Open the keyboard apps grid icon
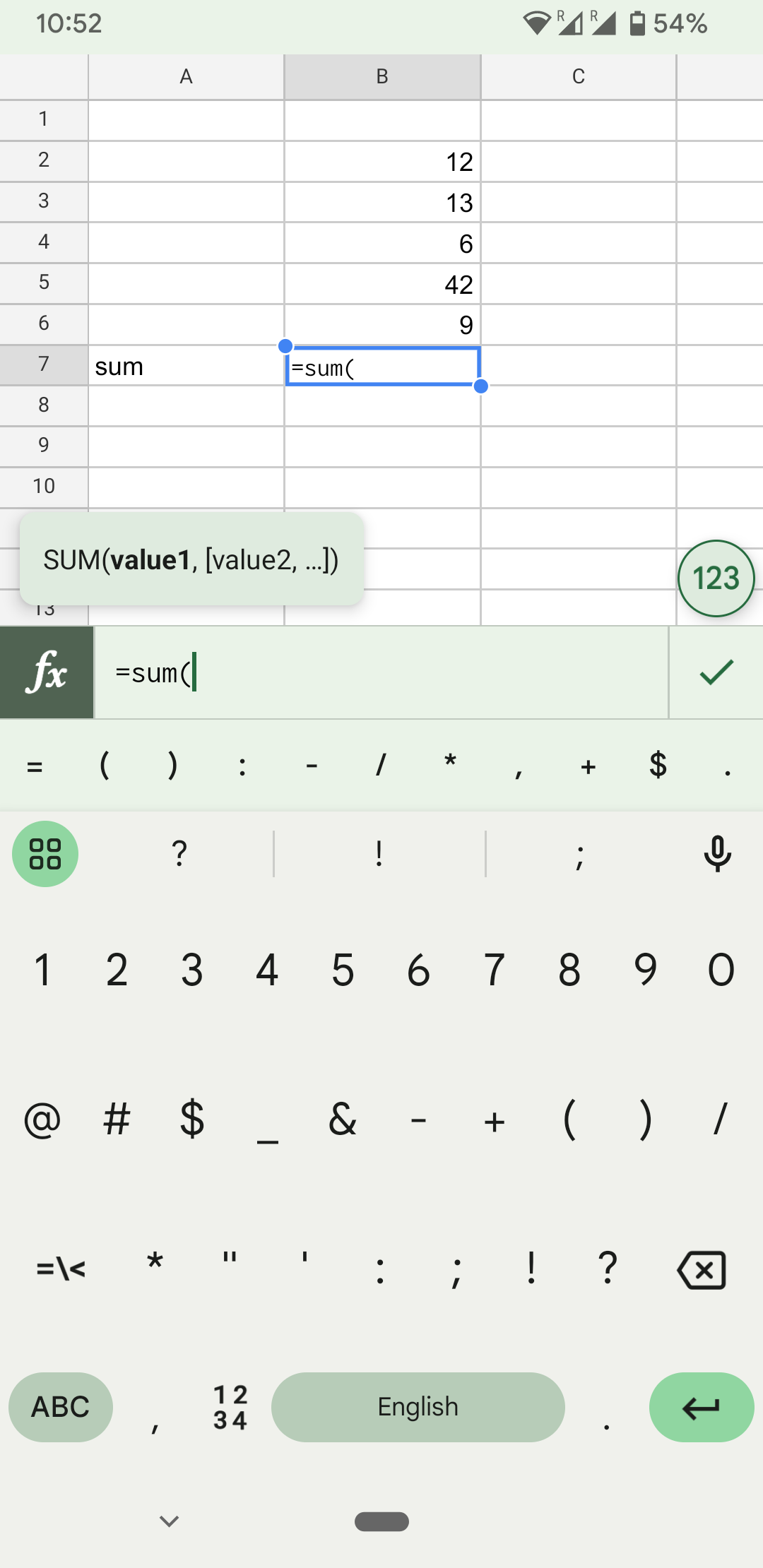763x1568 pixels. [45, 854]
